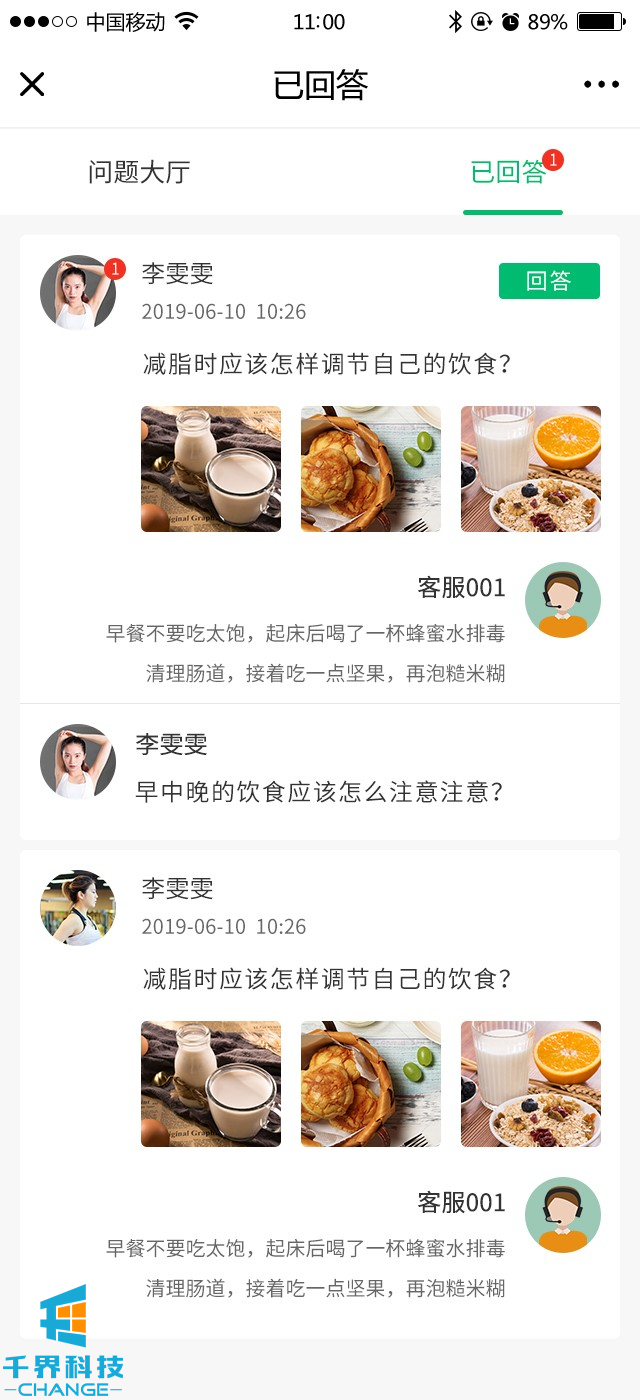Select the 已回答 tab
This screenshot has width=640, height=1400.
point(509,173)
